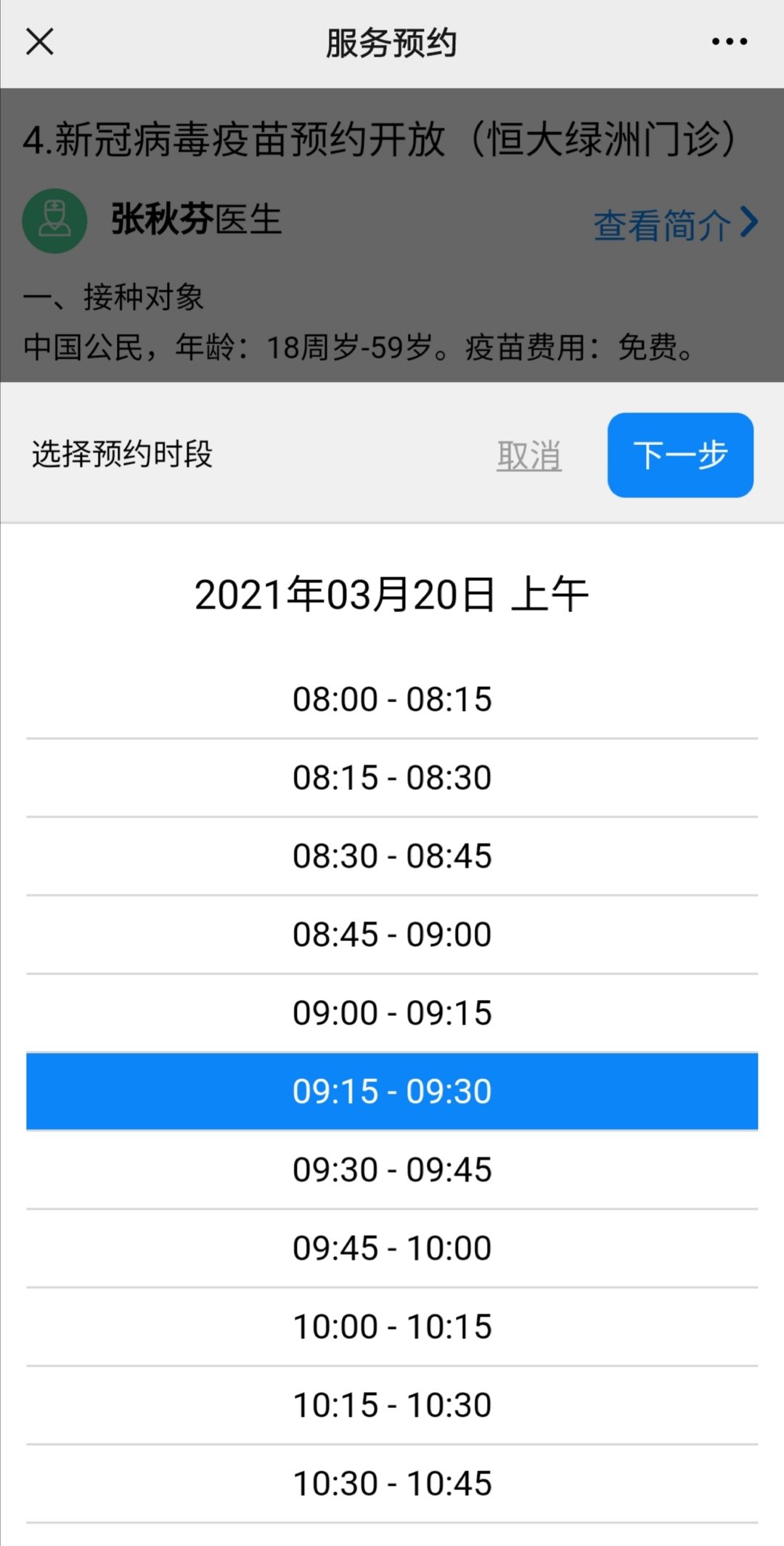
Task: Tap the highlighted 09:15 - 09:30 slot
Action: pos(392,1091)
